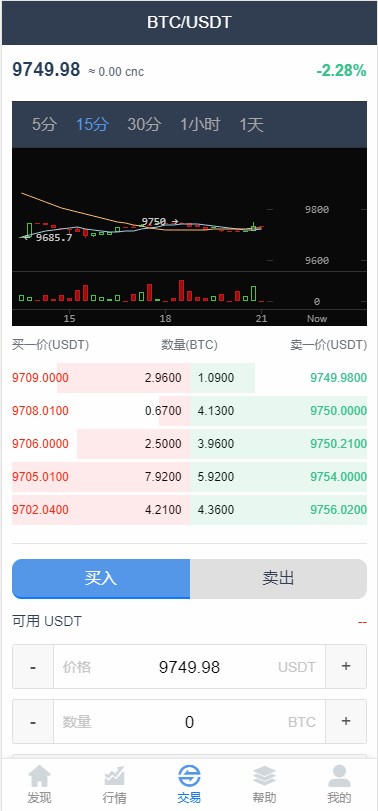The width and height of the screenshot is (378, 811).
Task: Select the 买入 buy tab
Action: 101,579
